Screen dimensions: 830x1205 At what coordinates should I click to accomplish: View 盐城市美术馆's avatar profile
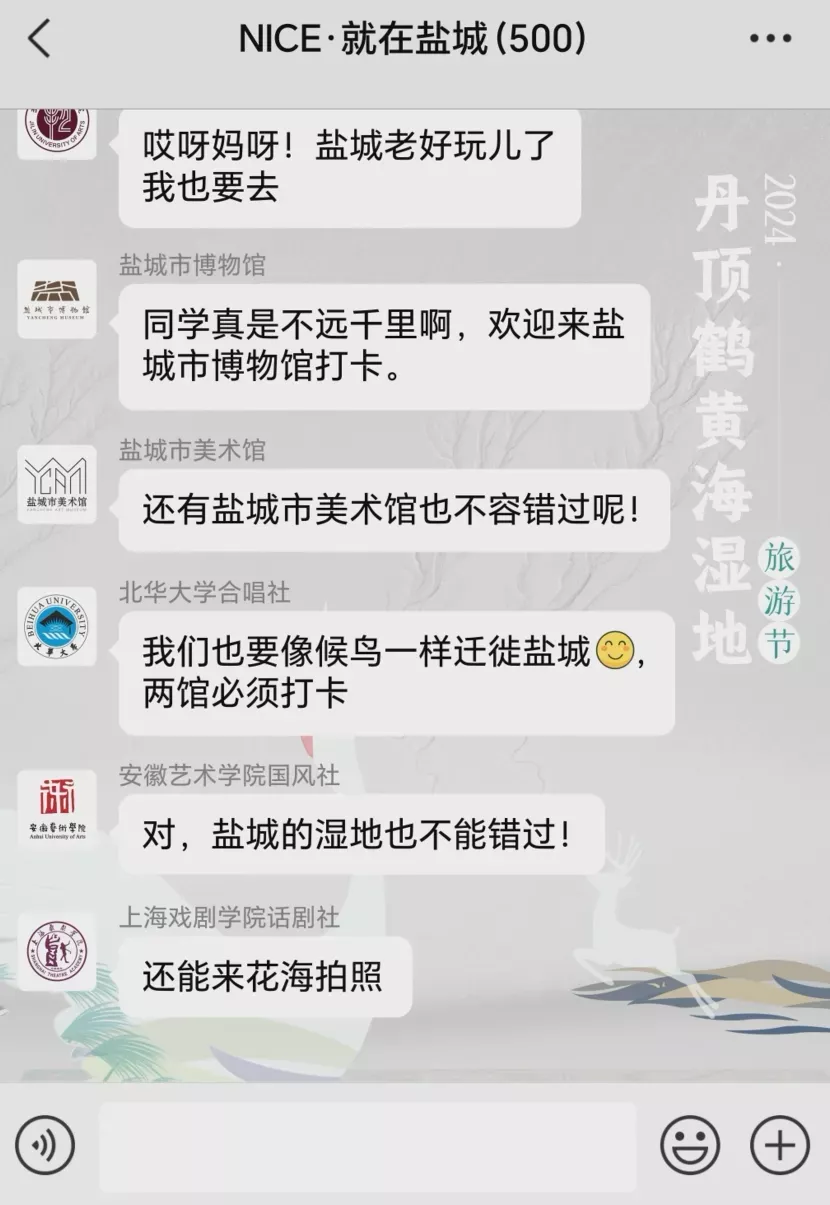pyautogui.click(x=57, y=484)
